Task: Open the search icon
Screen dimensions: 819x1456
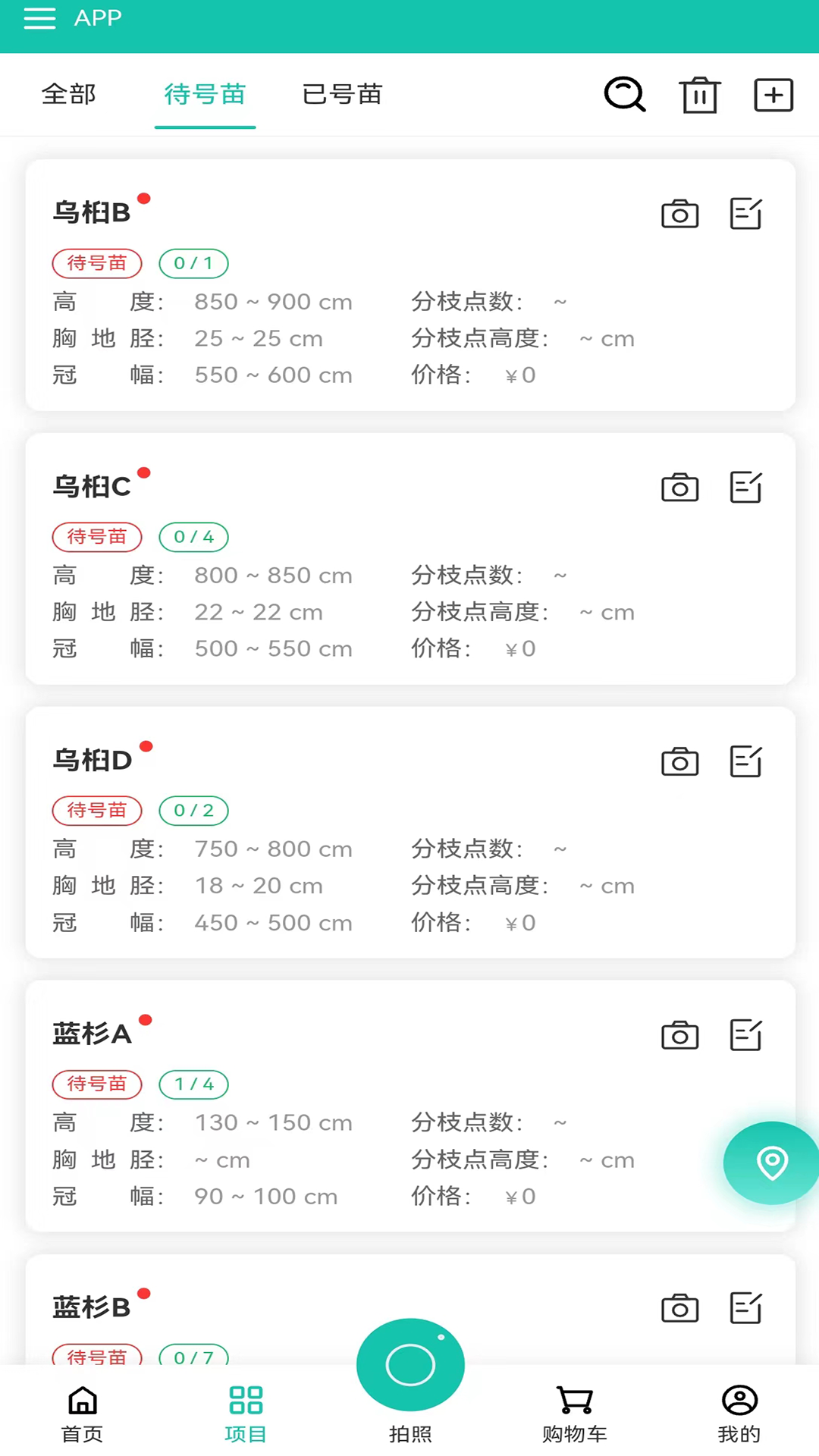Action: [x=625, y=95]
